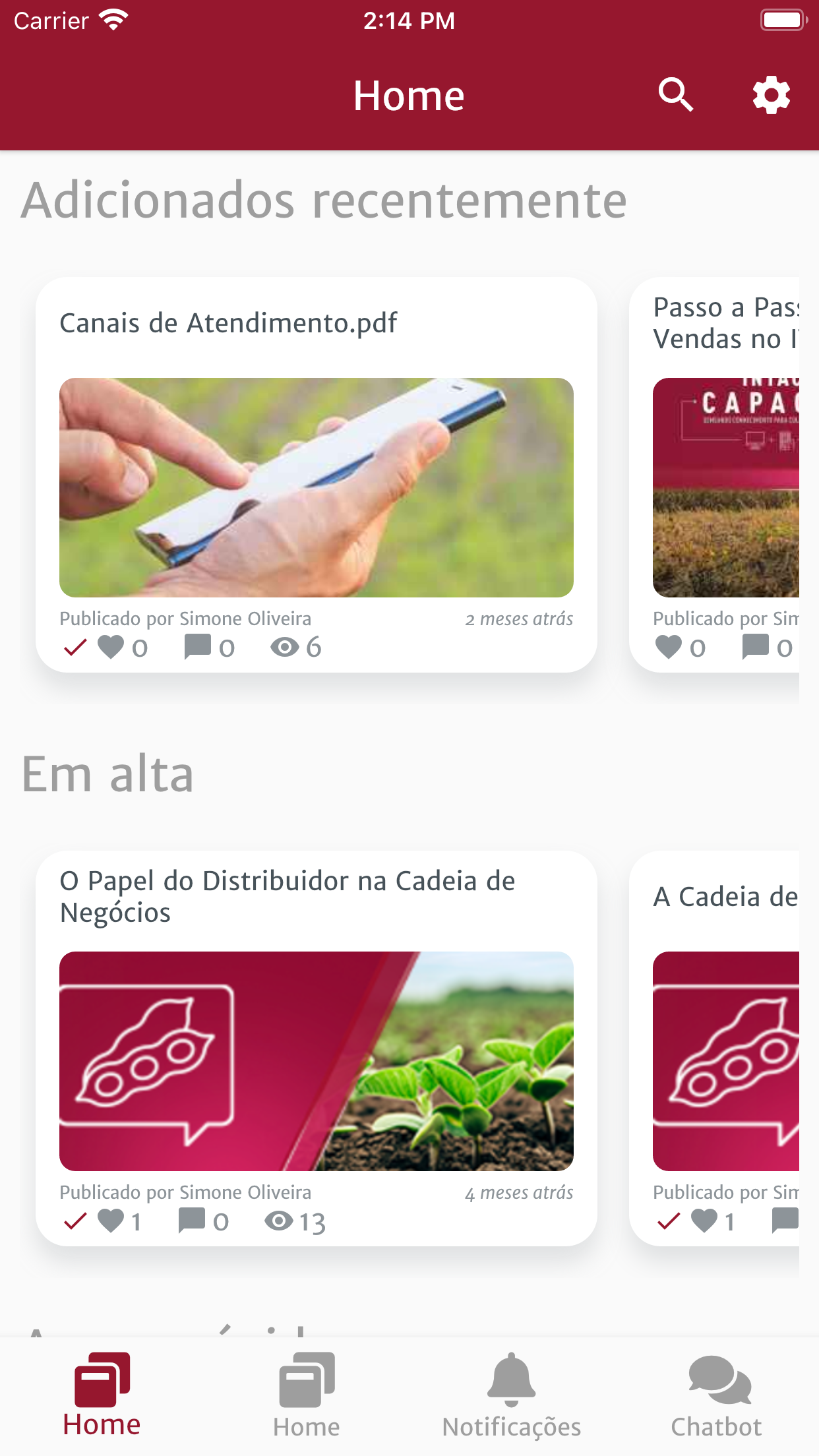Like the Canais de Atendimento.pdf post

pyautogui.click(x=110, y=647)
